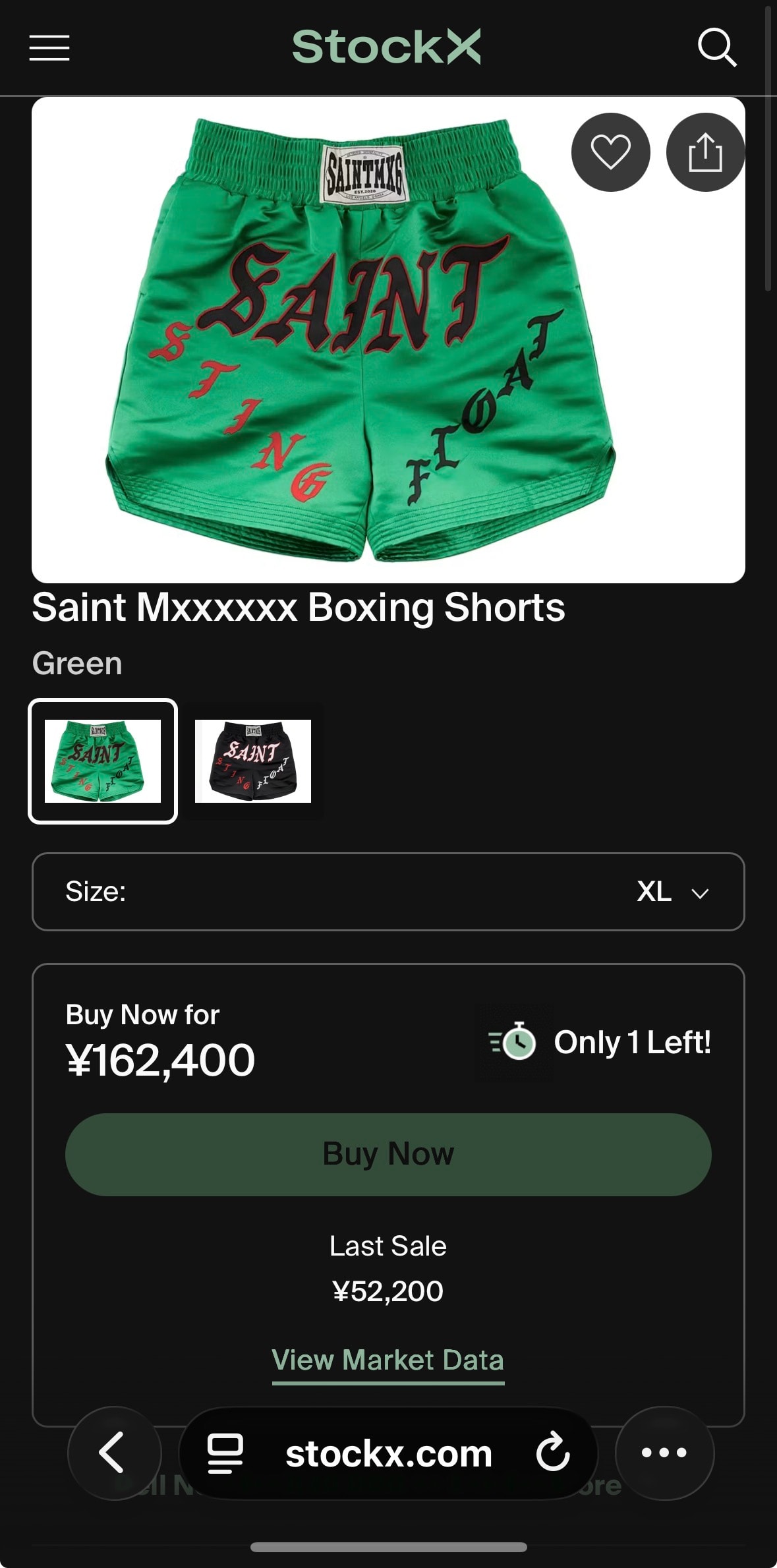
Task: Expand the Size XL dropdown
Action: tap(388, 892)
